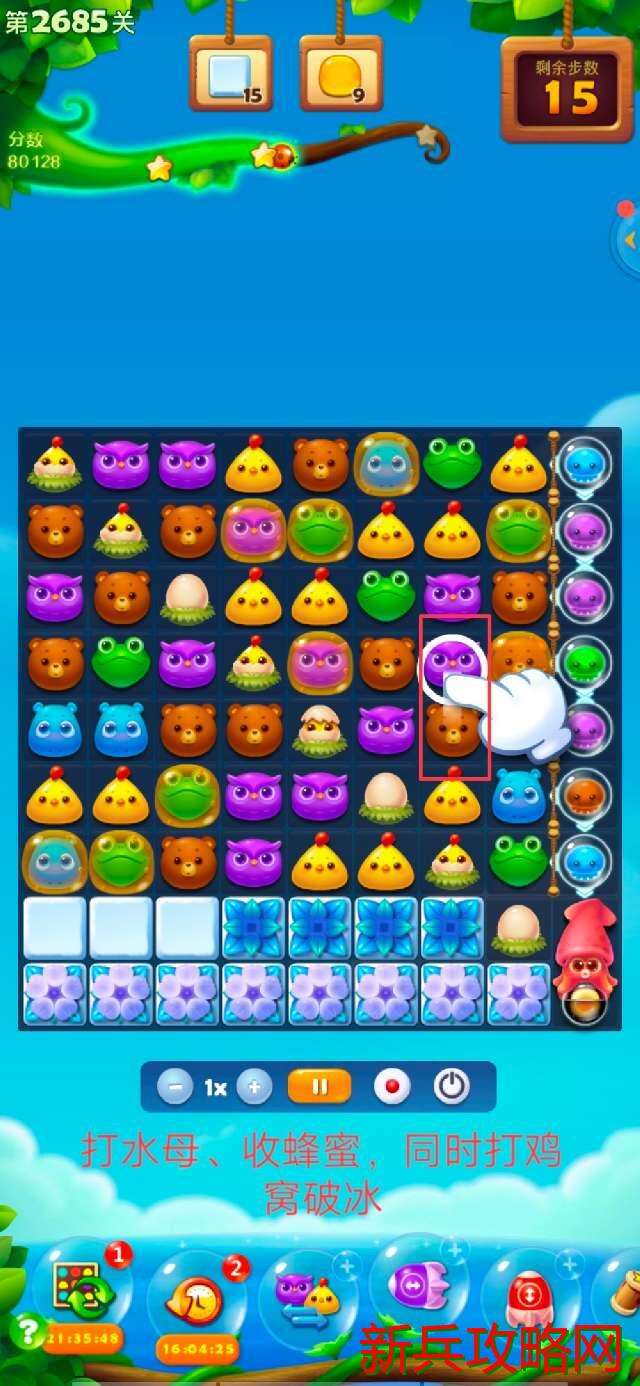Pause with the orange pause button
The height and width of the screenshot is (1386, 640).
coord(319,1087)
